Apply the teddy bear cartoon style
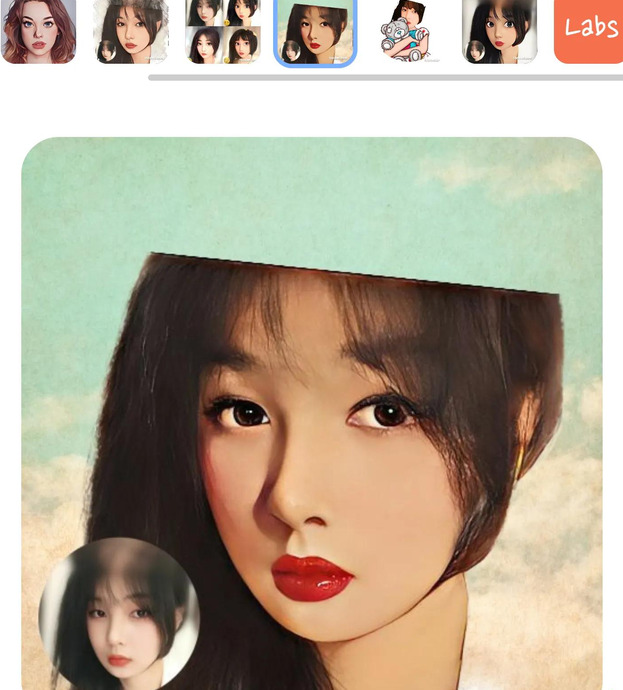623x690 pixels. [407, 31]
